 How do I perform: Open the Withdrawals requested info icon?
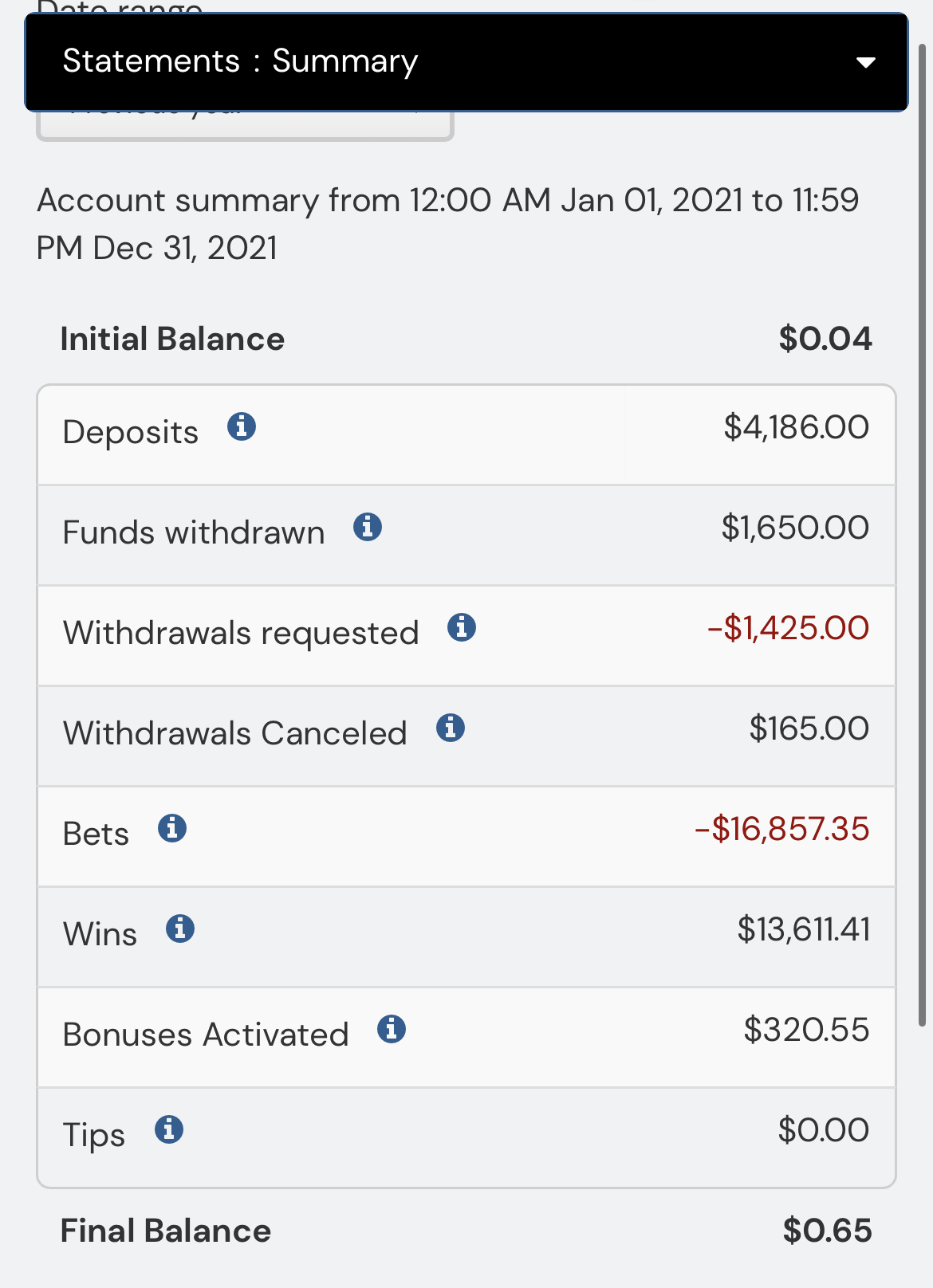[461, 628]
